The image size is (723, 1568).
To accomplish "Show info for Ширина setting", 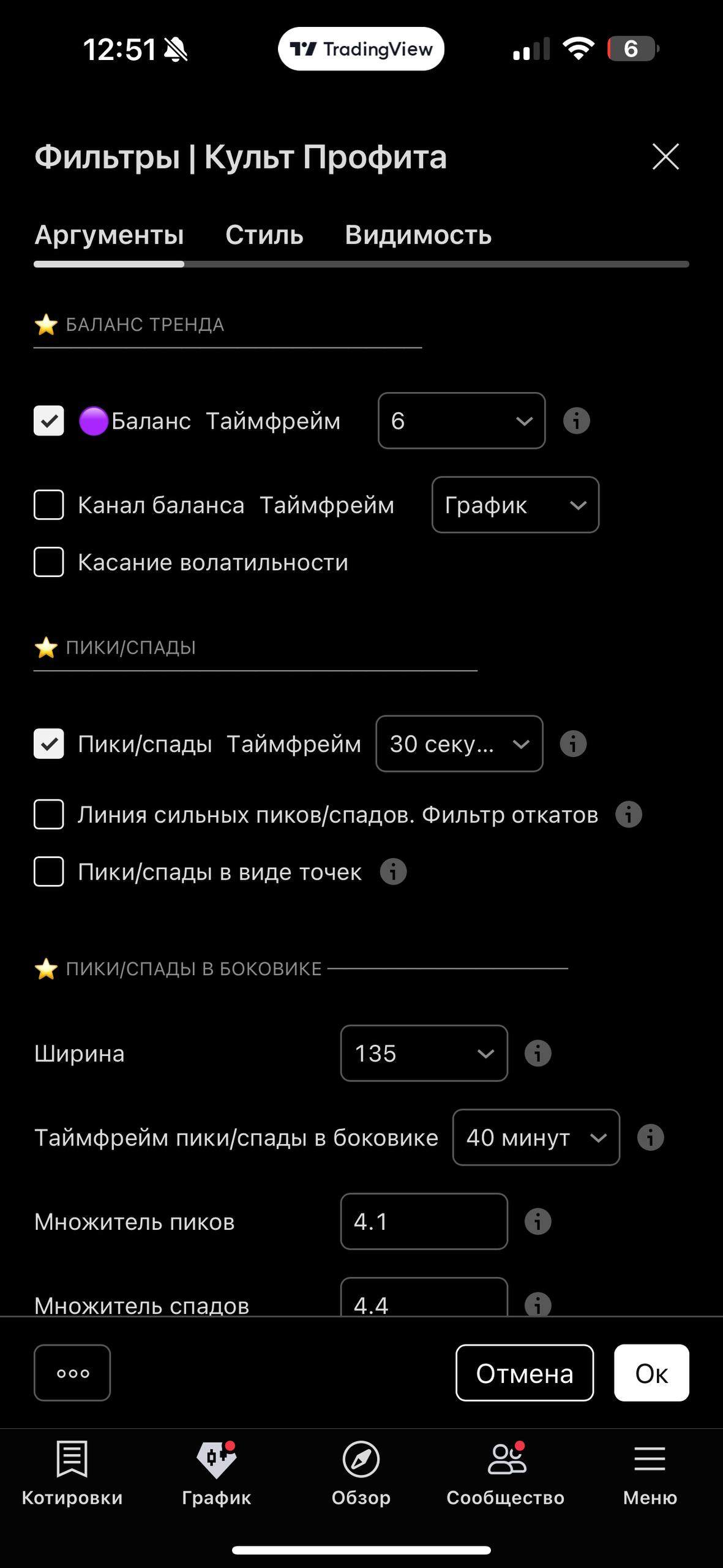I will point(538,1053).
